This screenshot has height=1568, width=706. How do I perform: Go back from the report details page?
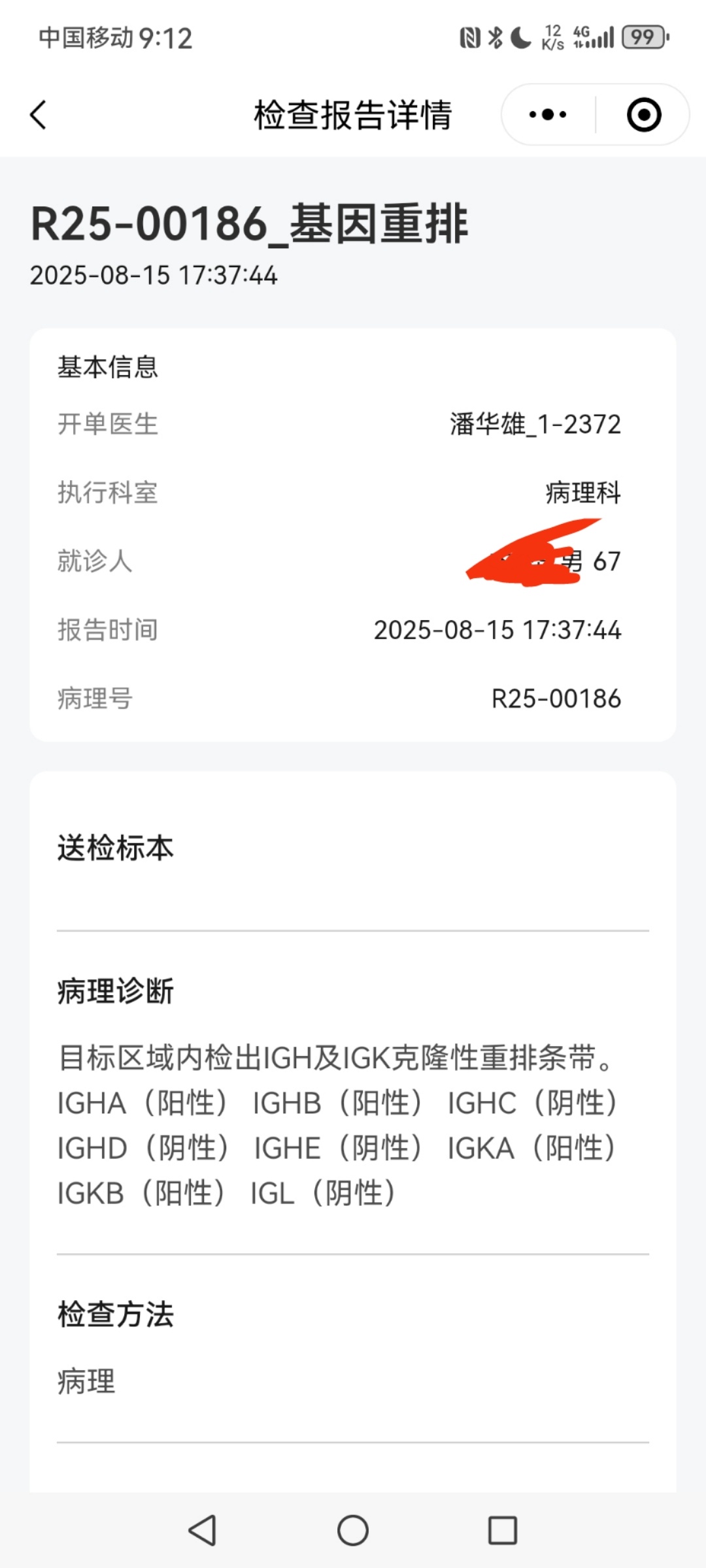pos(39,115)
